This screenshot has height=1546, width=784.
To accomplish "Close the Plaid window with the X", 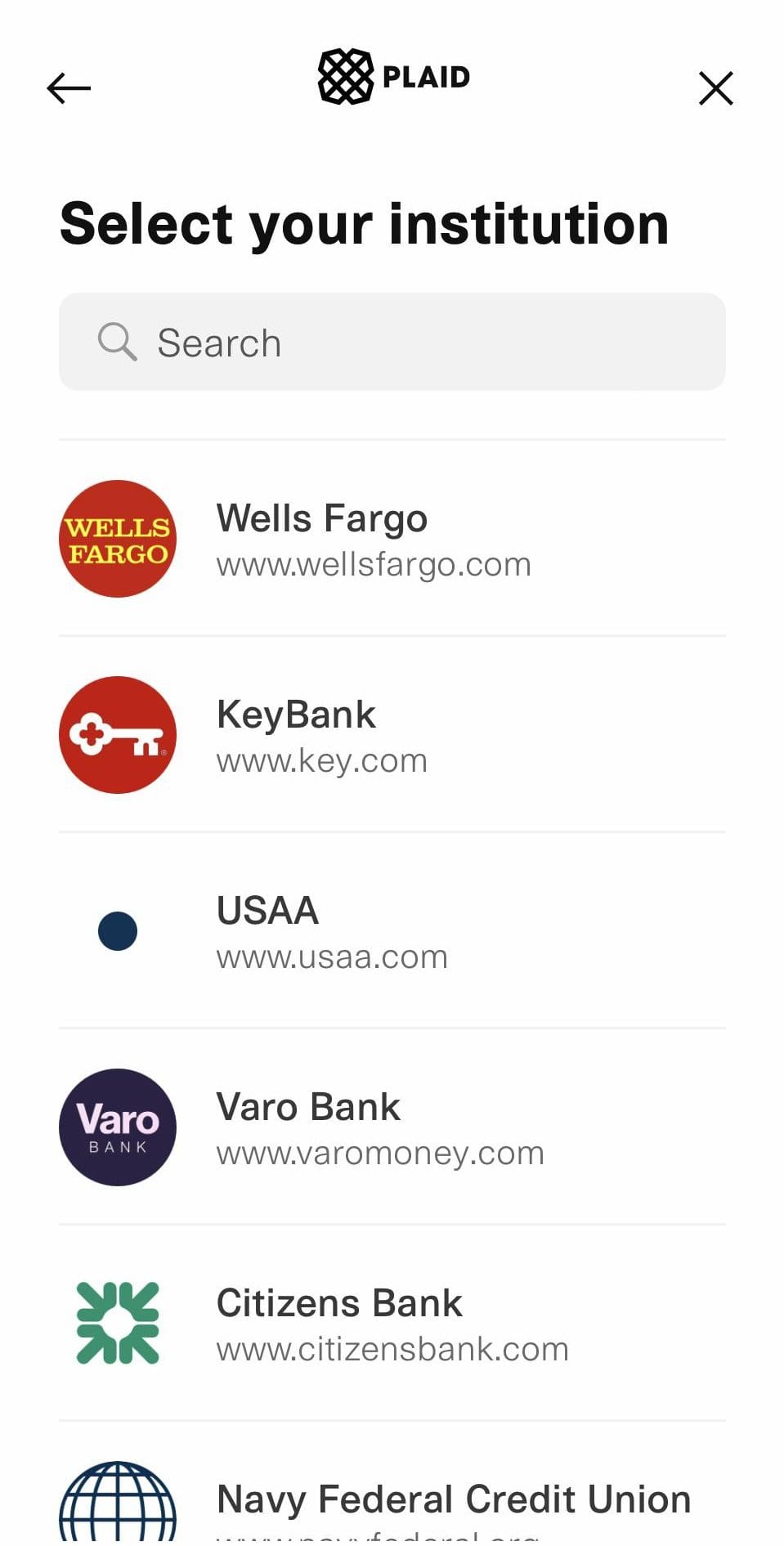I will coord(715,88).
